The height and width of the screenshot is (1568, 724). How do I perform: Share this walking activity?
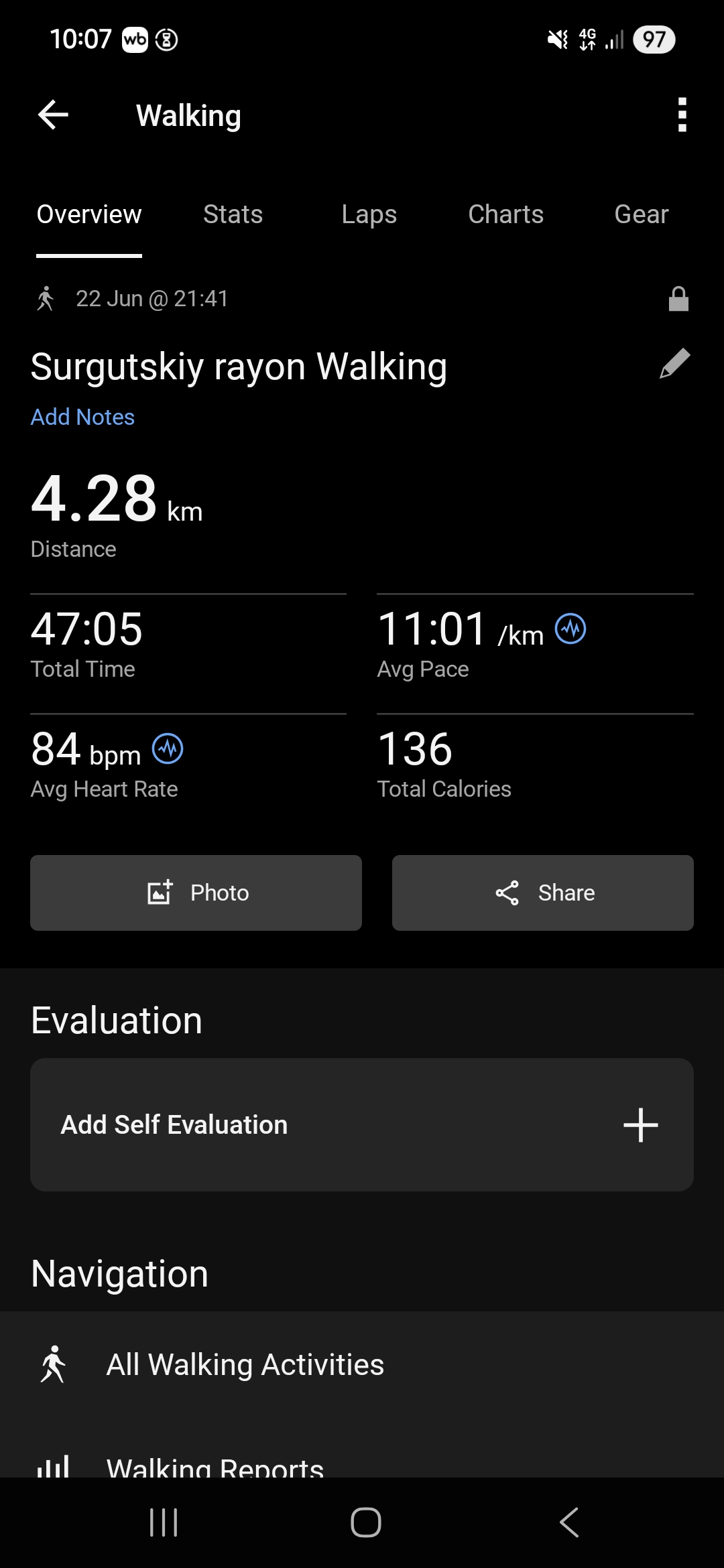coord(543,893)
